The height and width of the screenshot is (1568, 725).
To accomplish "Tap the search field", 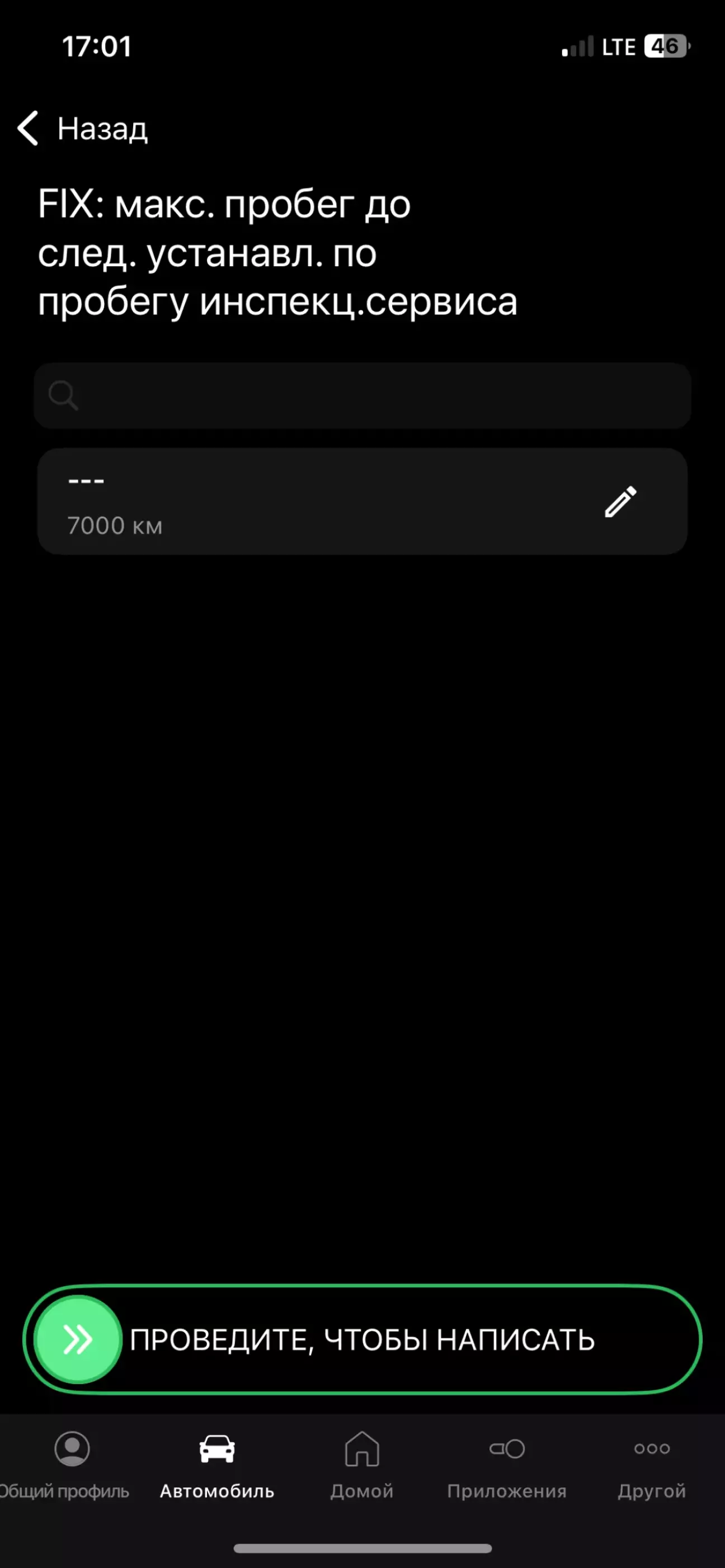I will tap(362, 396).
